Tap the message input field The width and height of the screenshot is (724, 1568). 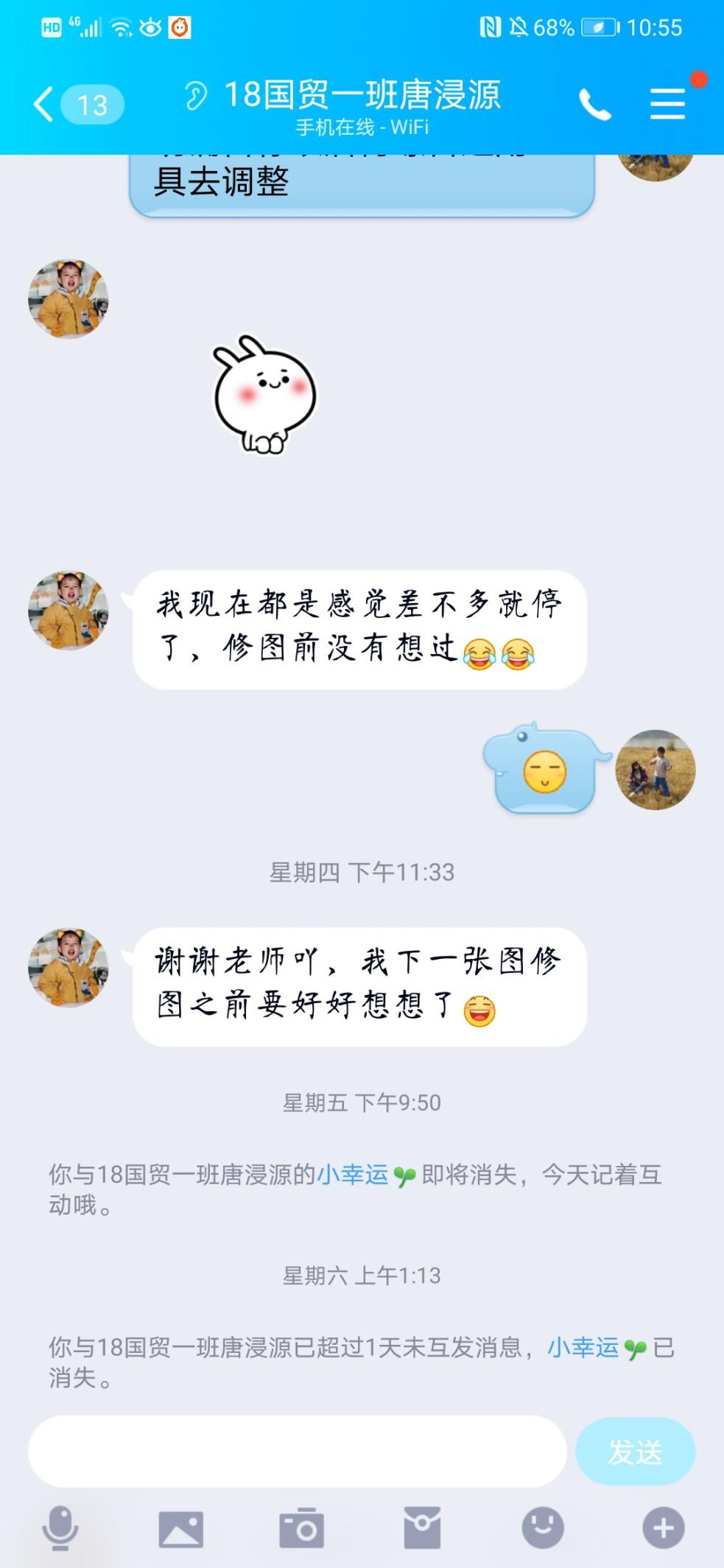297,1451
